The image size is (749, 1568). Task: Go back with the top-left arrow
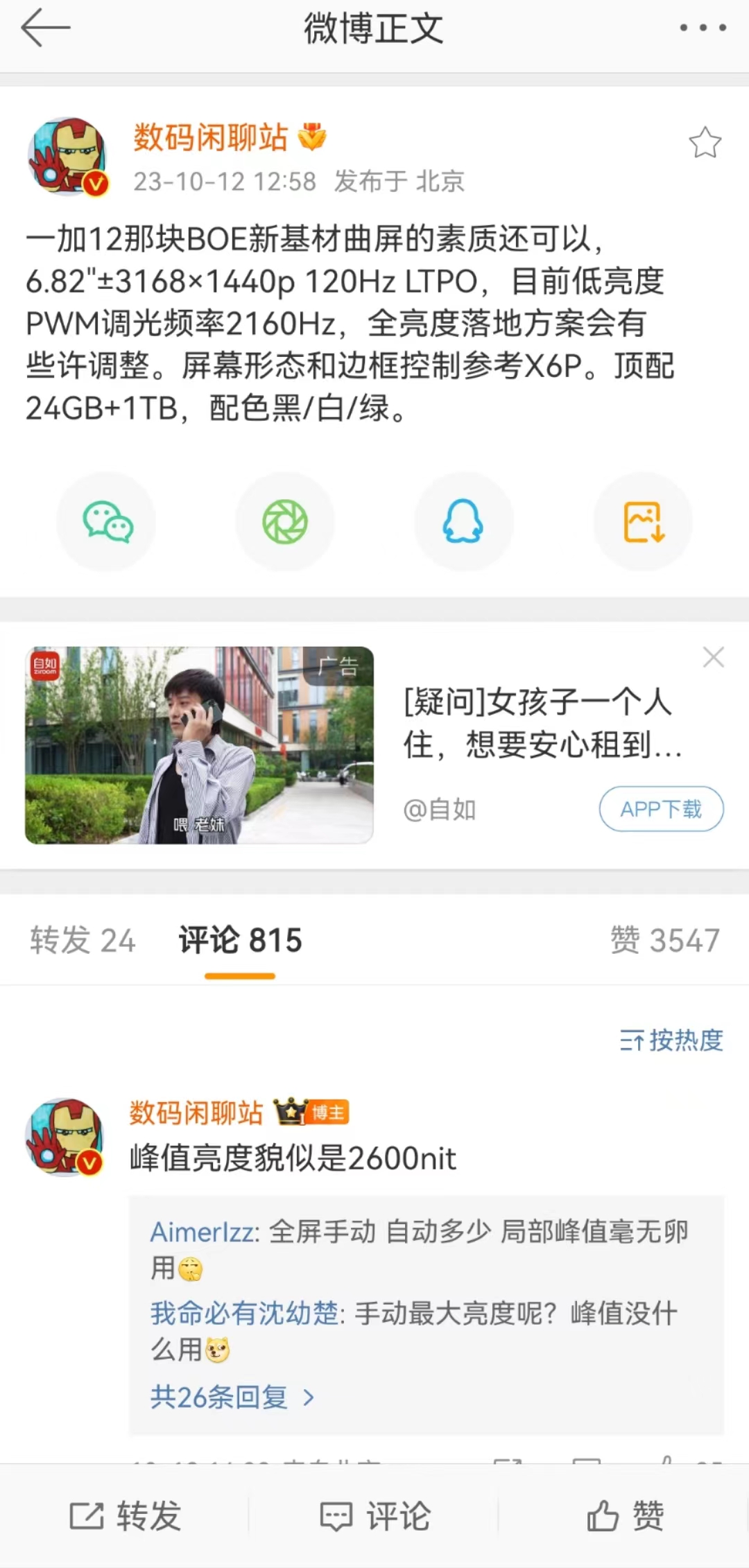pyautogui.click(x=45, y=28)
